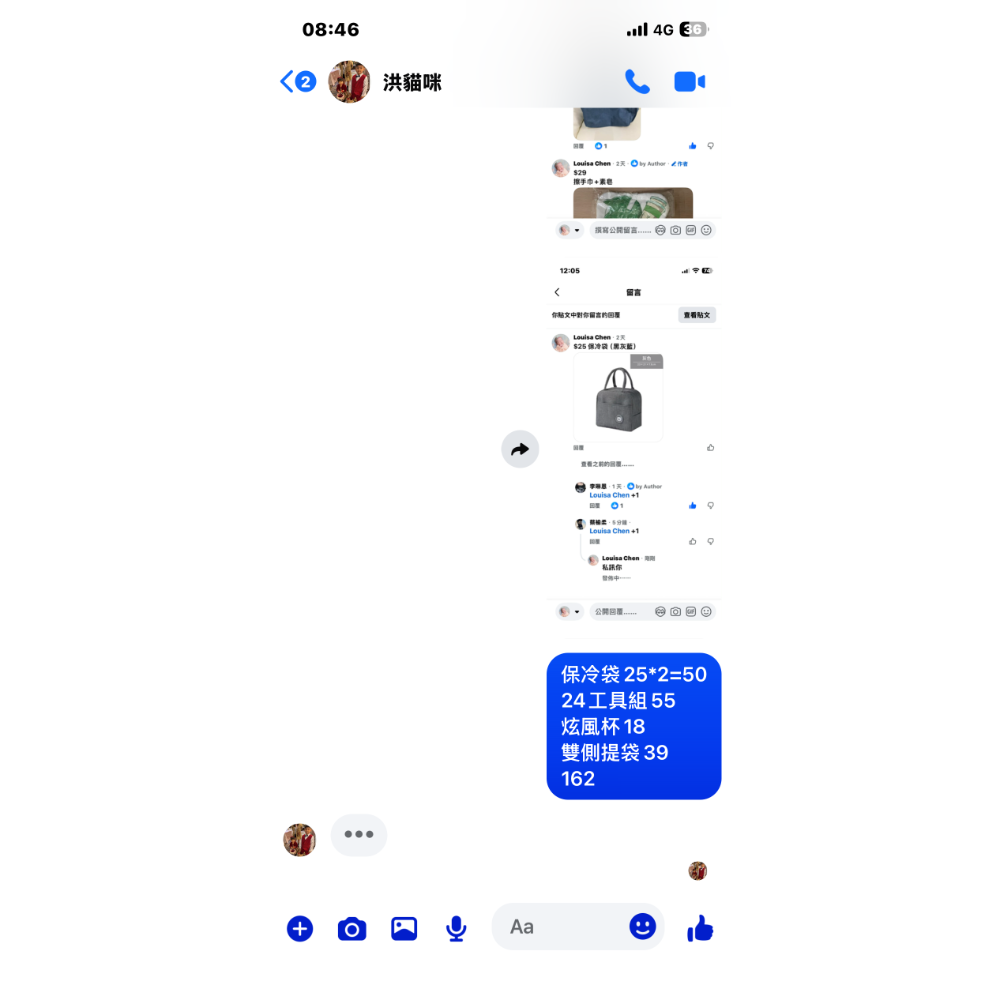
Task: Open the screenshot showing the 保冷袋 comments
Action: (633, 440)
